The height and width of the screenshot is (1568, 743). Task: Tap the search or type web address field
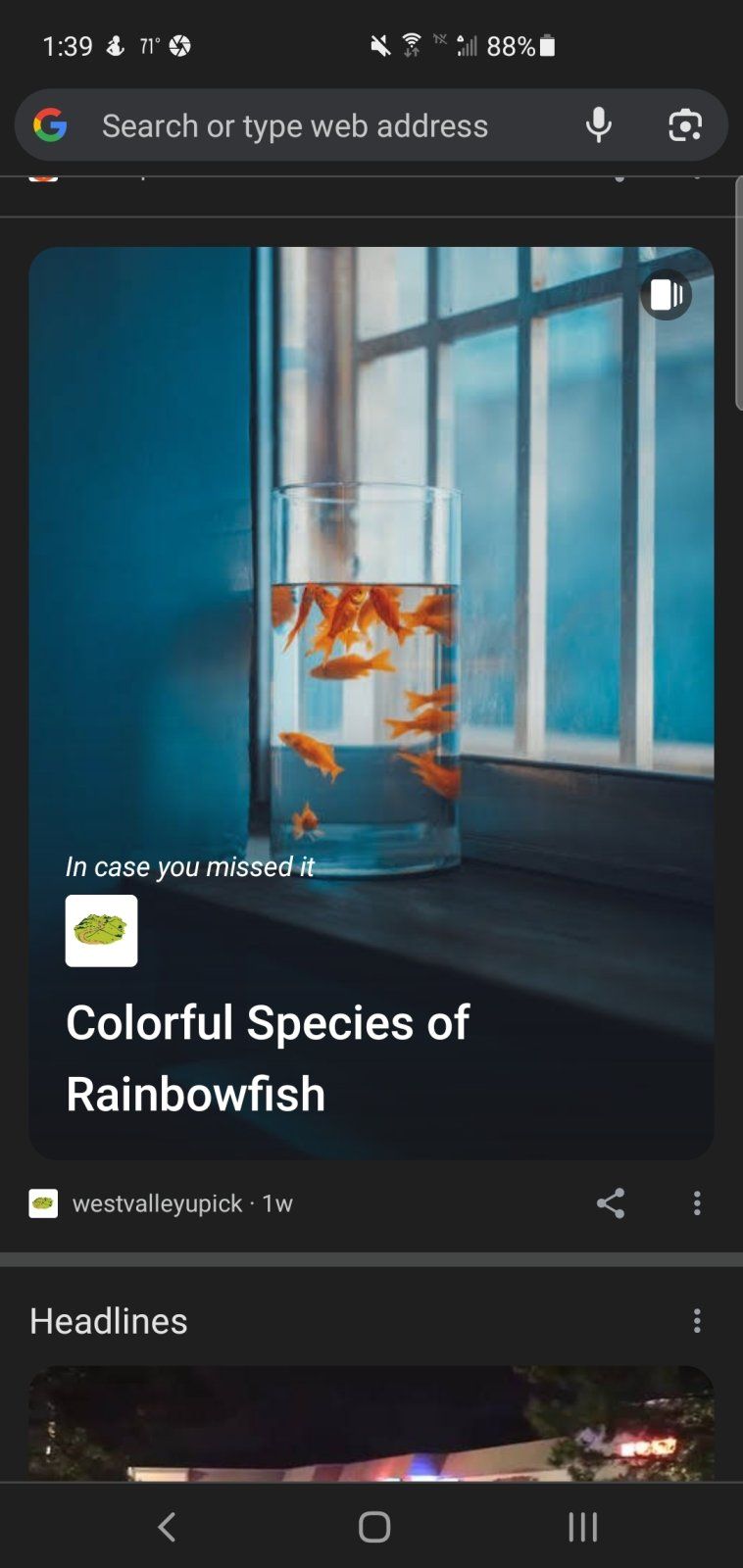click(294, 125)
